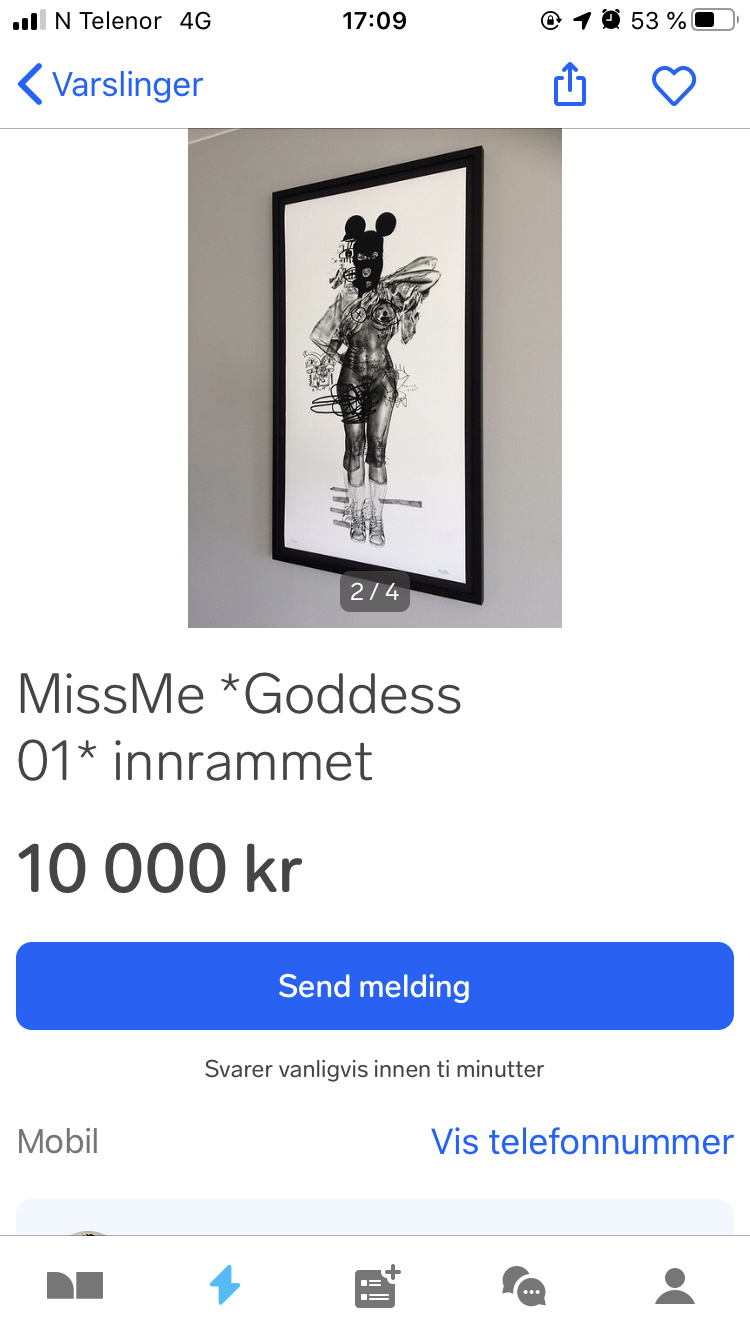Share this listing
The image size is (750, 1334).
tap(569, 84)
